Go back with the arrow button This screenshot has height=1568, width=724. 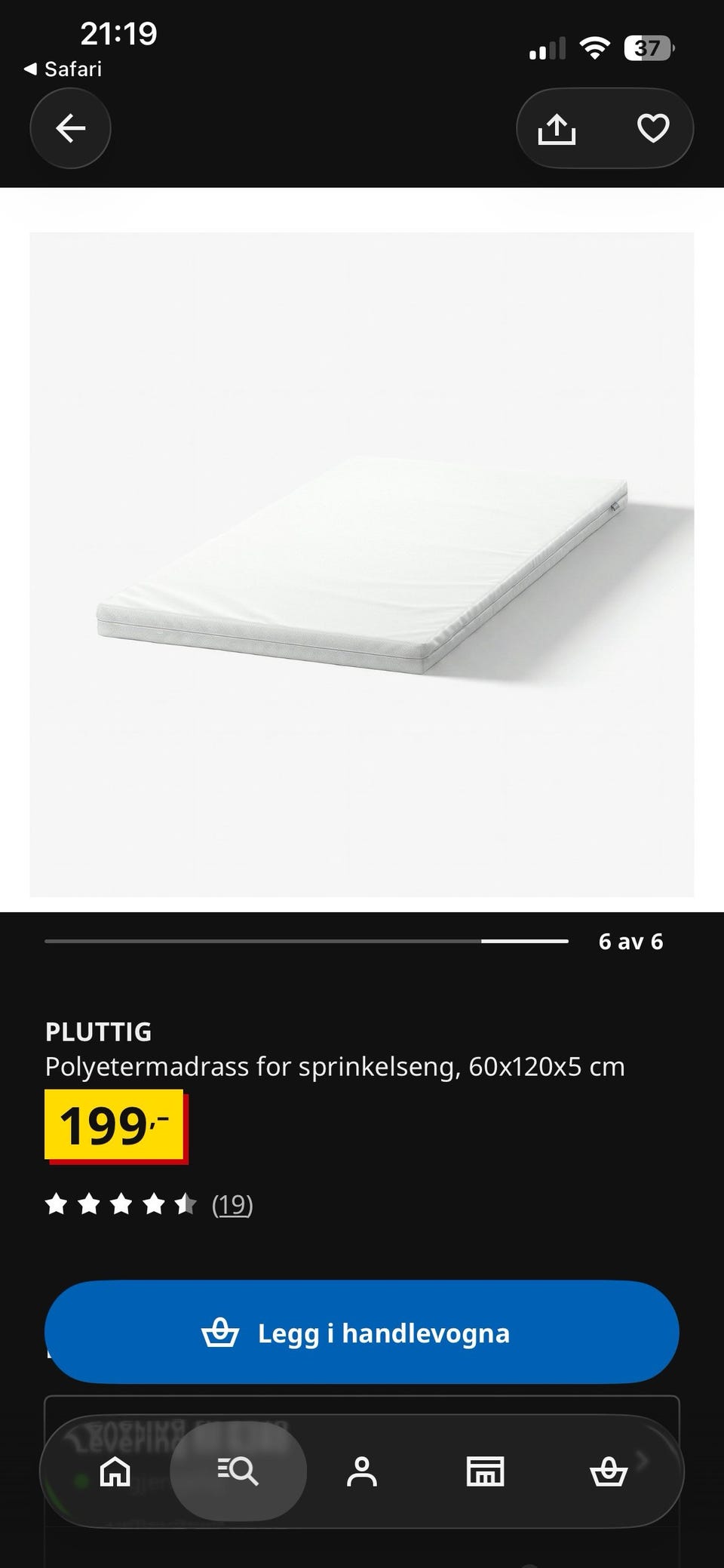point(70,128)
